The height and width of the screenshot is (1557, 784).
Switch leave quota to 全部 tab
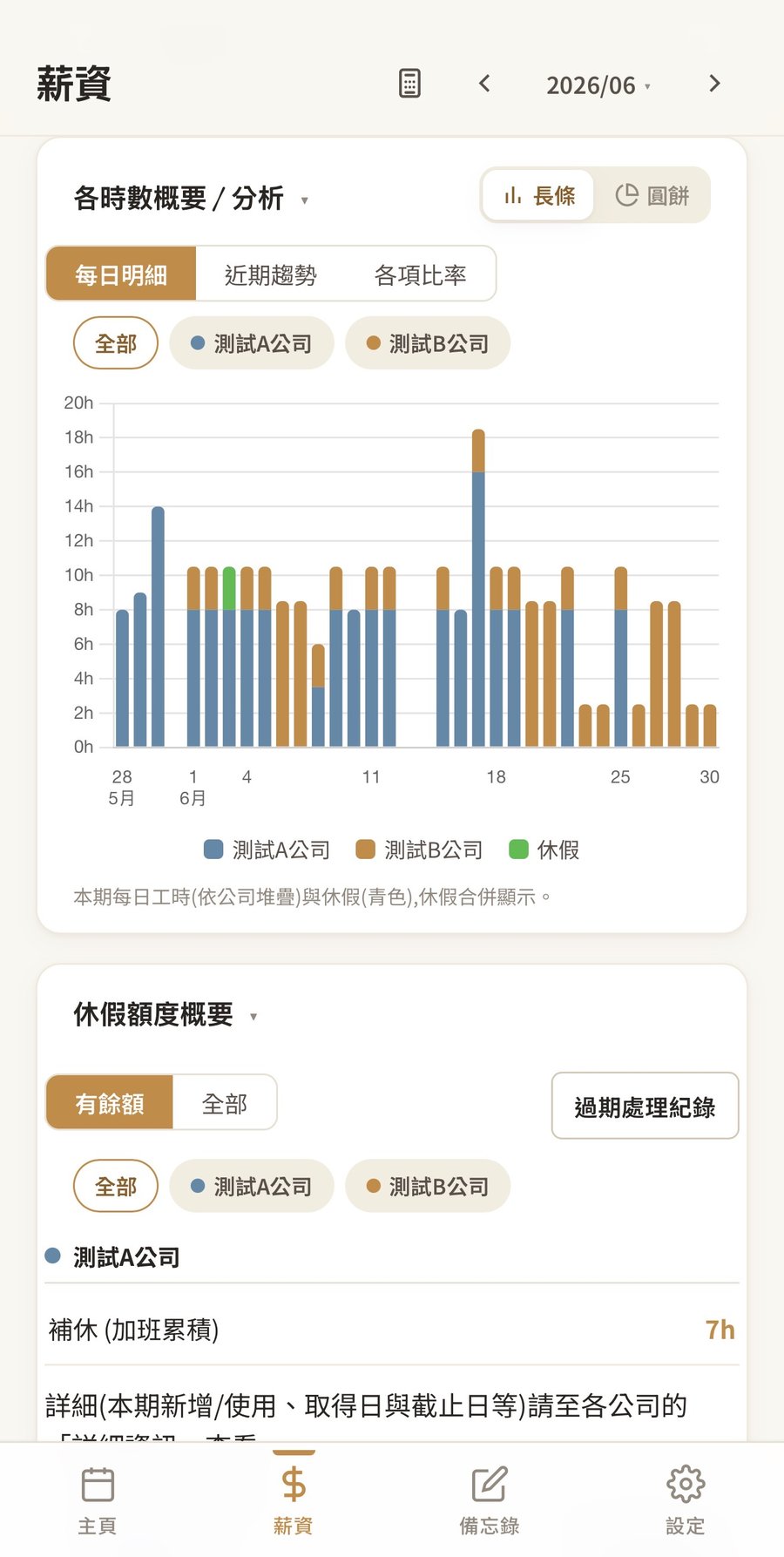(225, 1103)
